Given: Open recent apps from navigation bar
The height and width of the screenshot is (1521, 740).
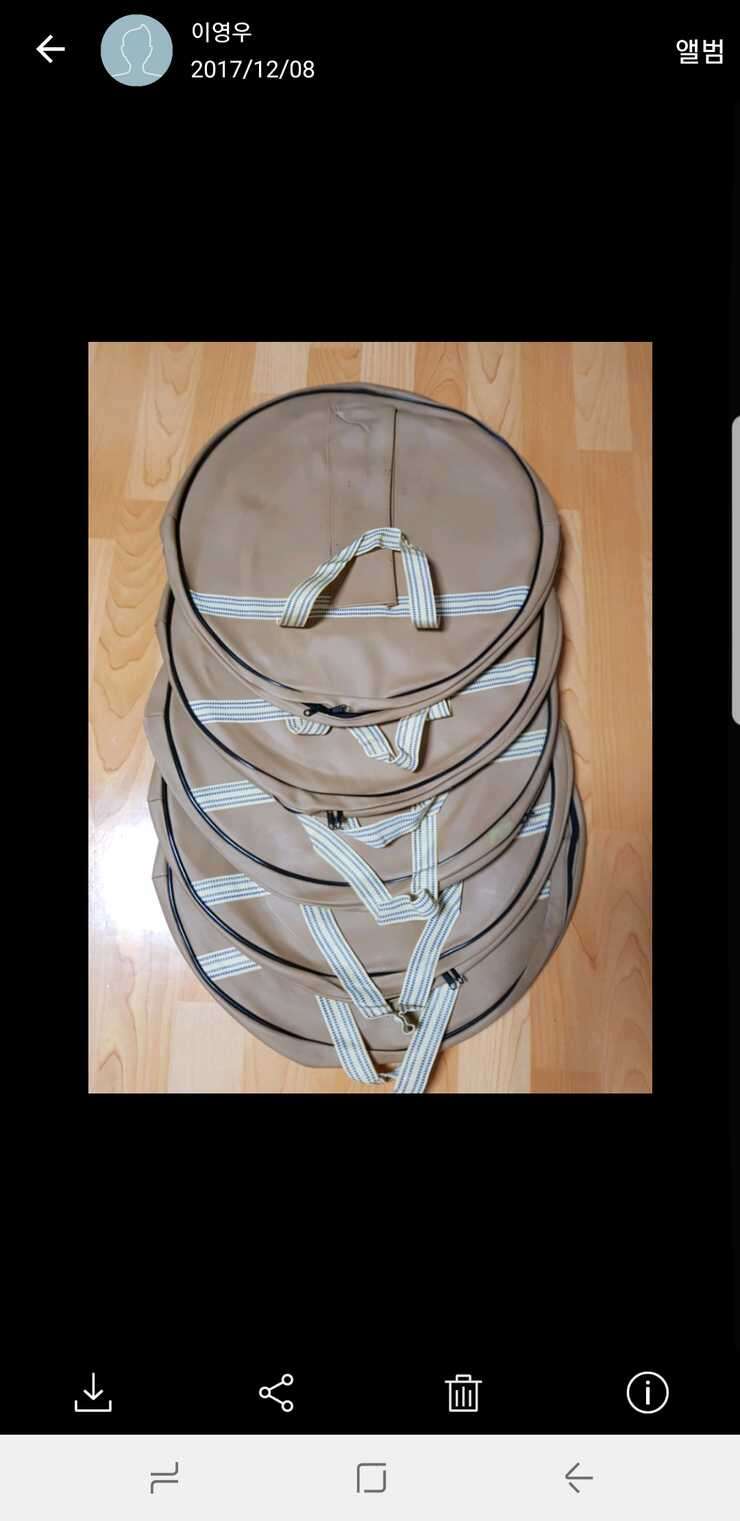Looking at the screenshot, I should pos(164,1477).
